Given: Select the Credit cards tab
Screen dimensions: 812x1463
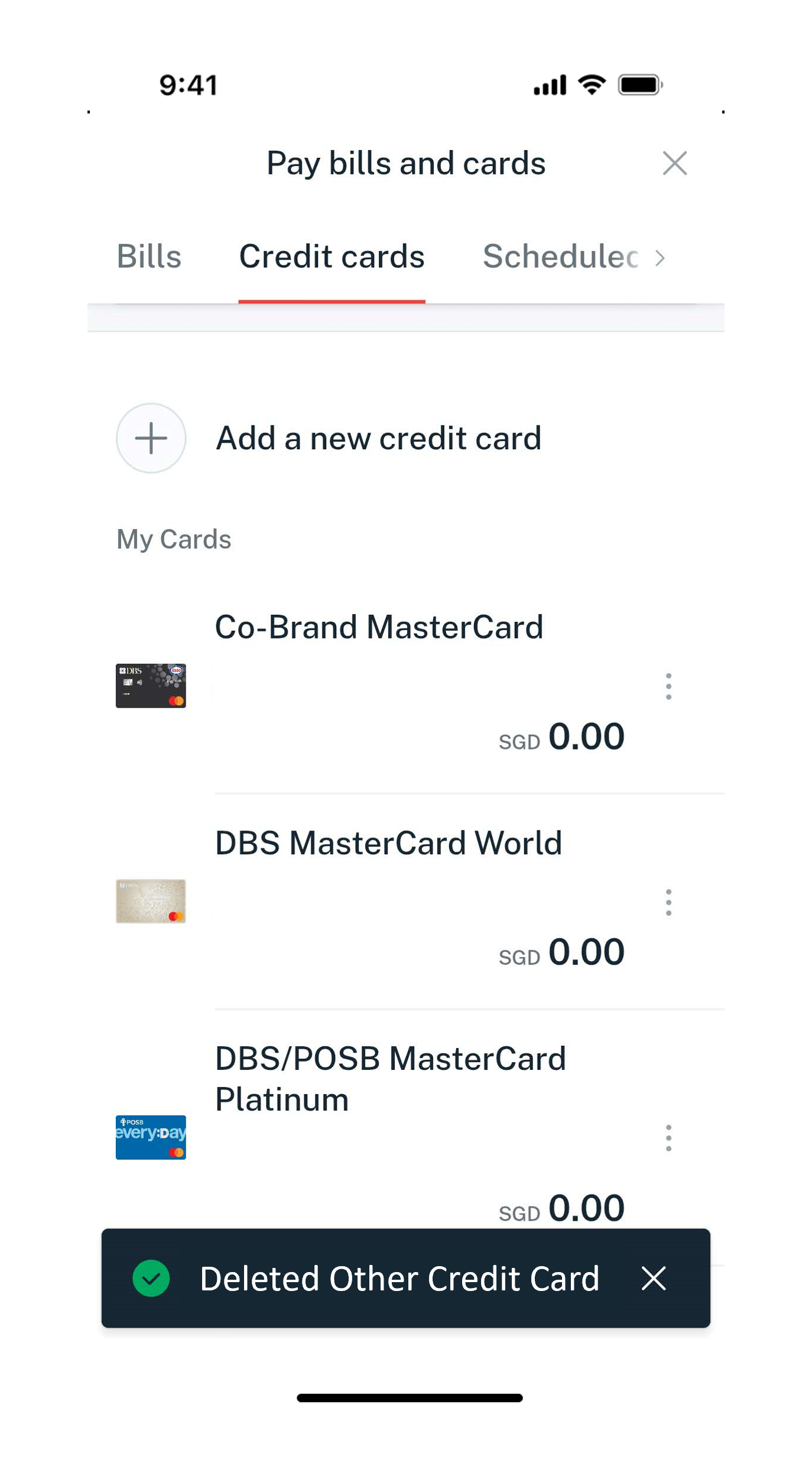Looking at the screenshot, I should [332, 257].
